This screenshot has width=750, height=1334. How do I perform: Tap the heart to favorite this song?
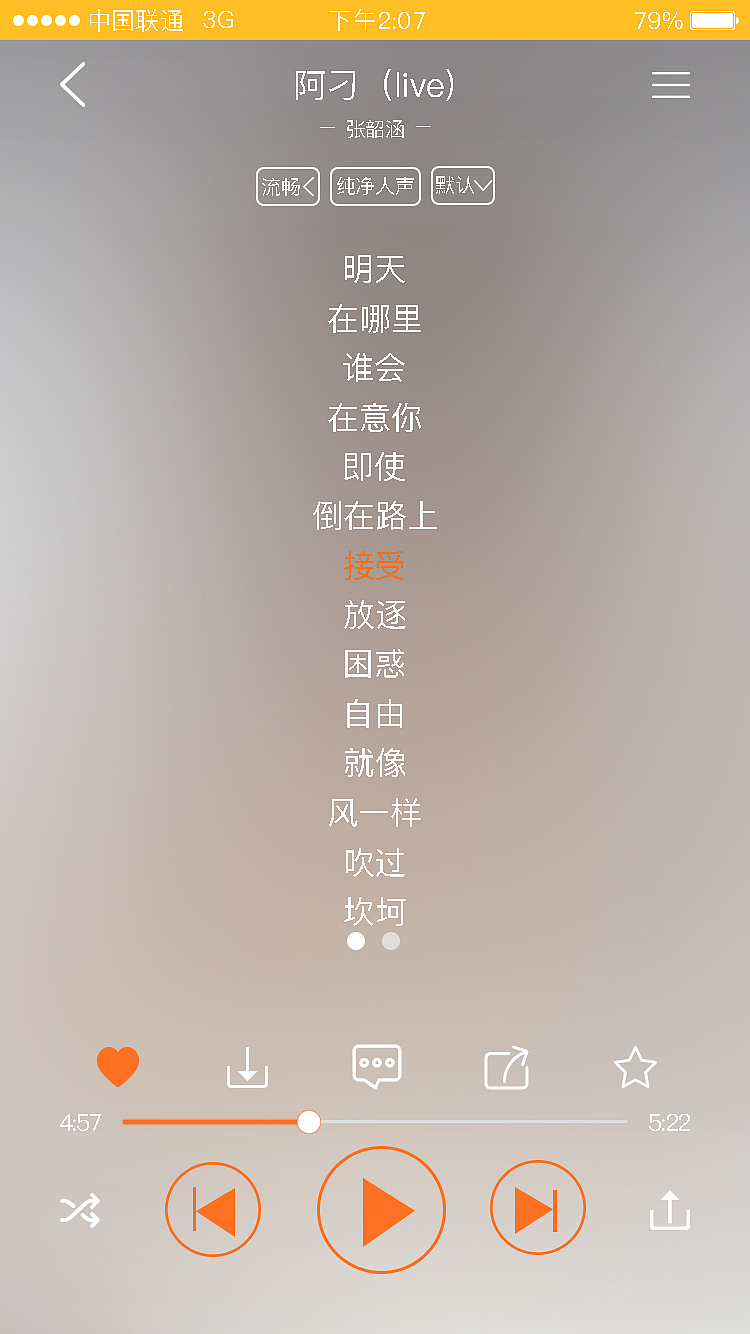pyautogui.click(x=118, y=1066)
